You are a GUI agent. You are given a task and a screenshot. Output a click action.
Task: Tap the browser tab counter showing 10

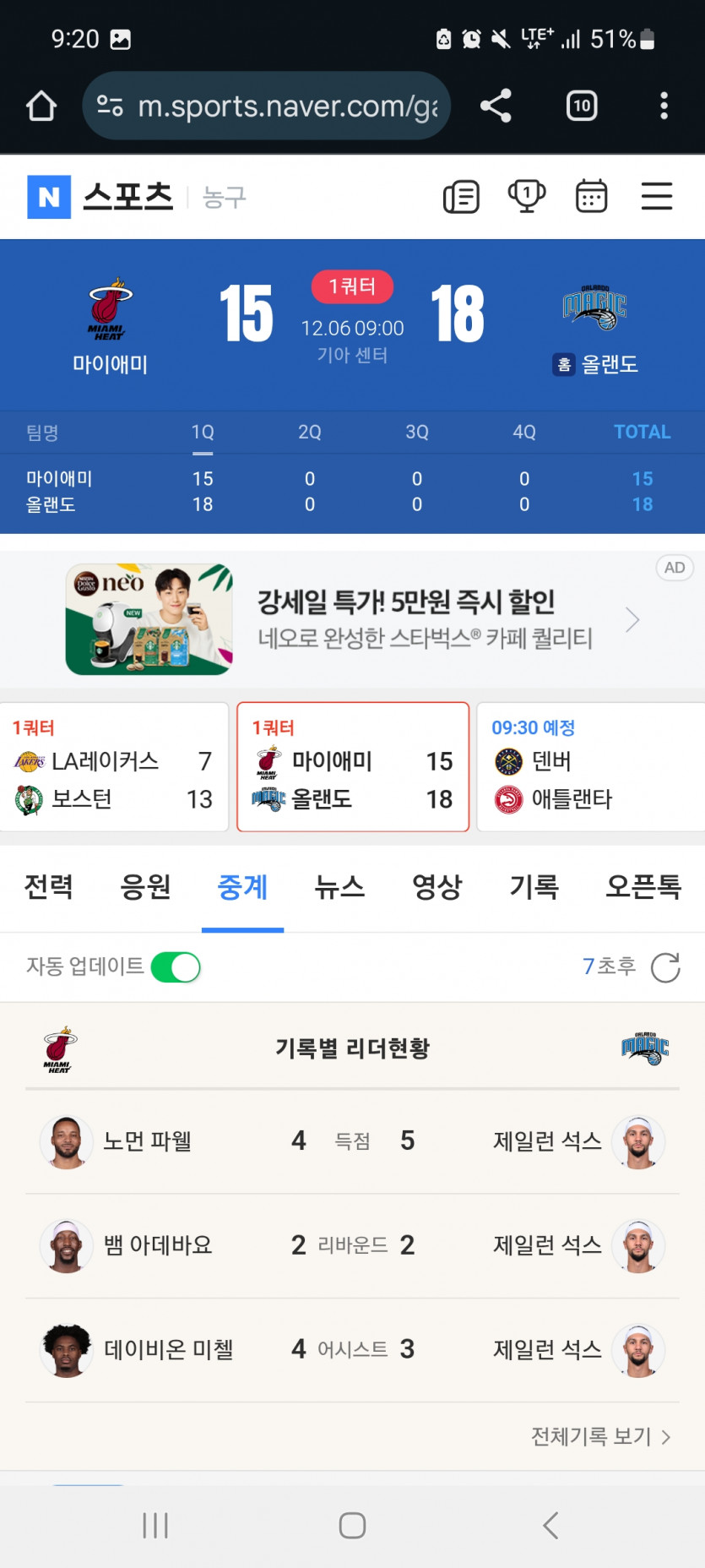(581, 106)
